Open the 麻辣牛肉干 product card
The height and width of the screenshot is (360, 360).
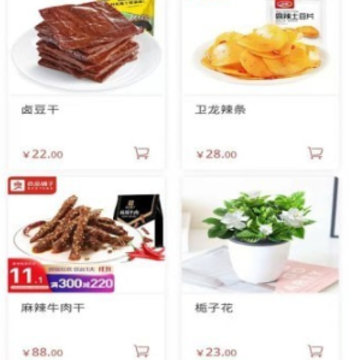tap(86, 268)
